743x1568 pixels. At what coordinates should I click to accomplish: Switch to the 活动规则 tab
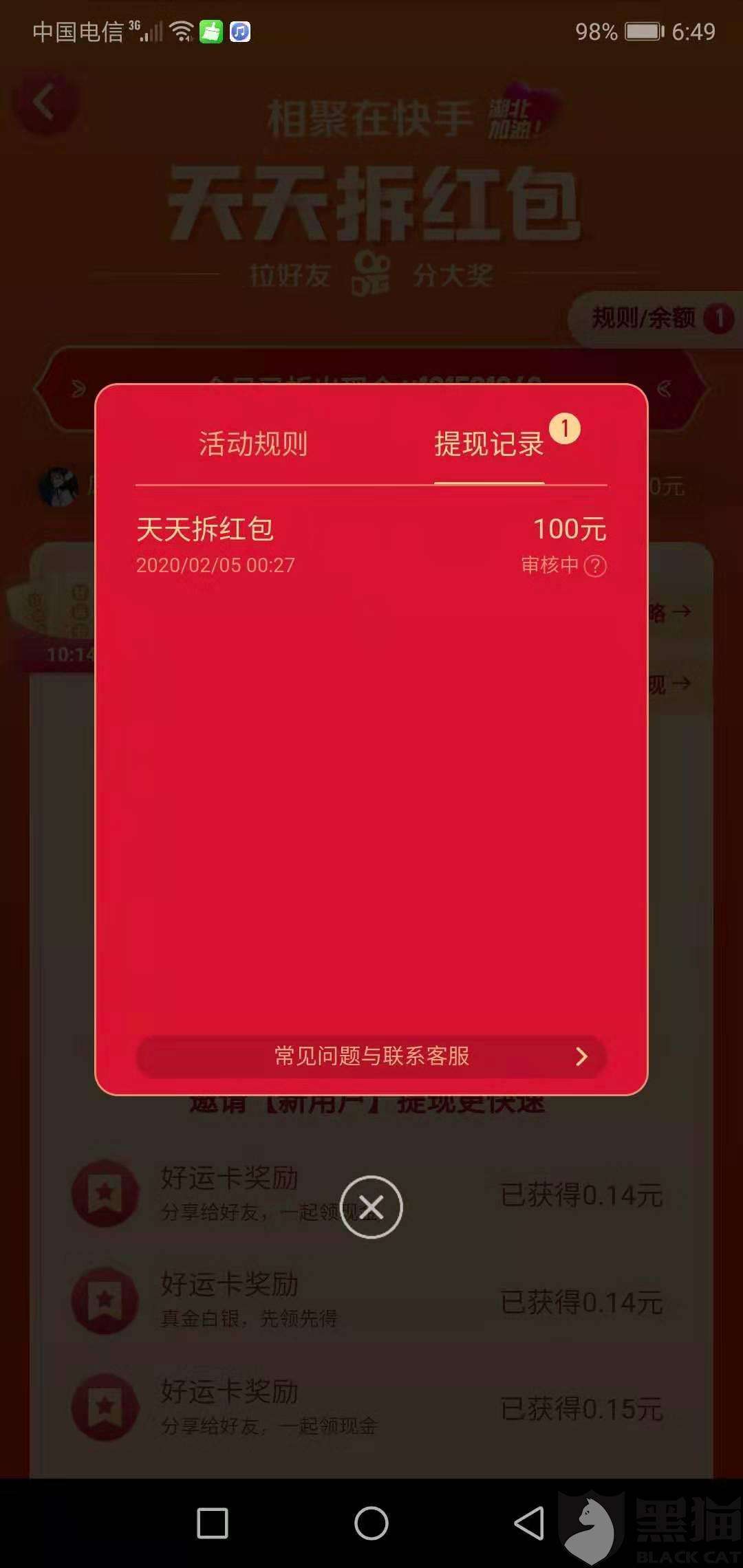click(252, 444)
